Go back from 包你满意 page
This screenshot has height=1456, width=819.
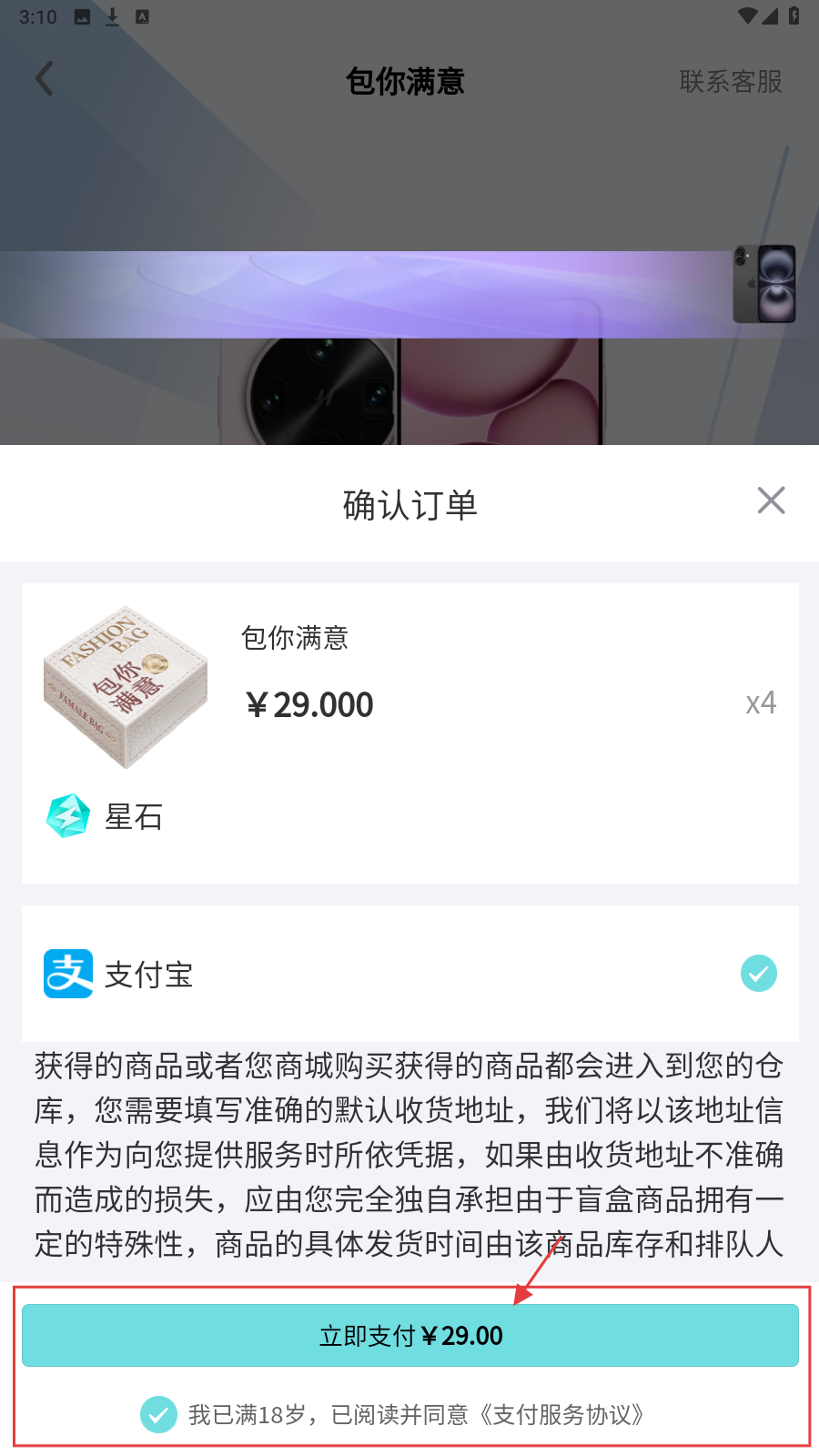(45, 79)
